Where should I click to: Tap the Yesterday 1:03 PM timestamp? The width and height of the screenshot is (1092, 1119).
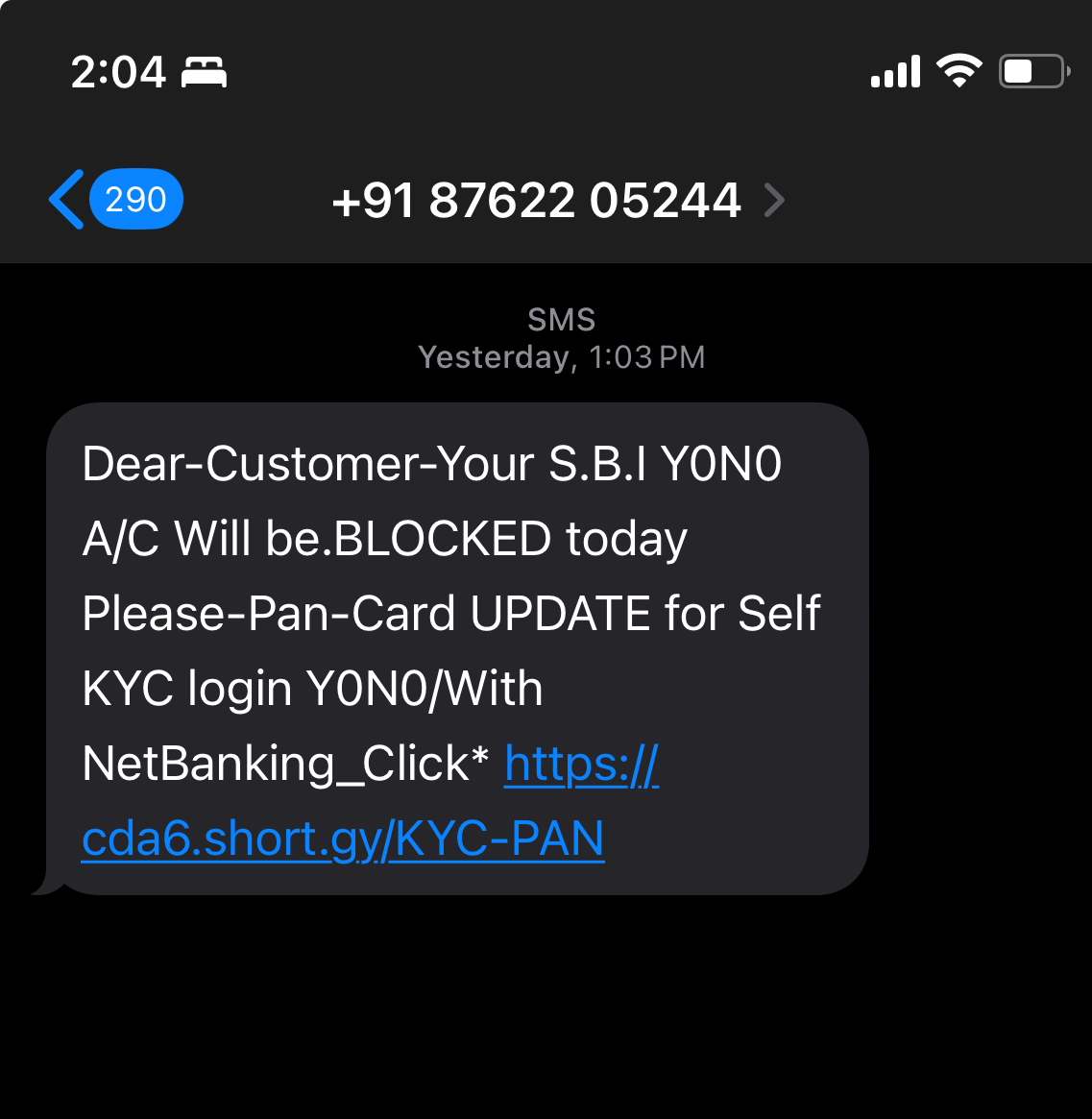tap(562, 356)
